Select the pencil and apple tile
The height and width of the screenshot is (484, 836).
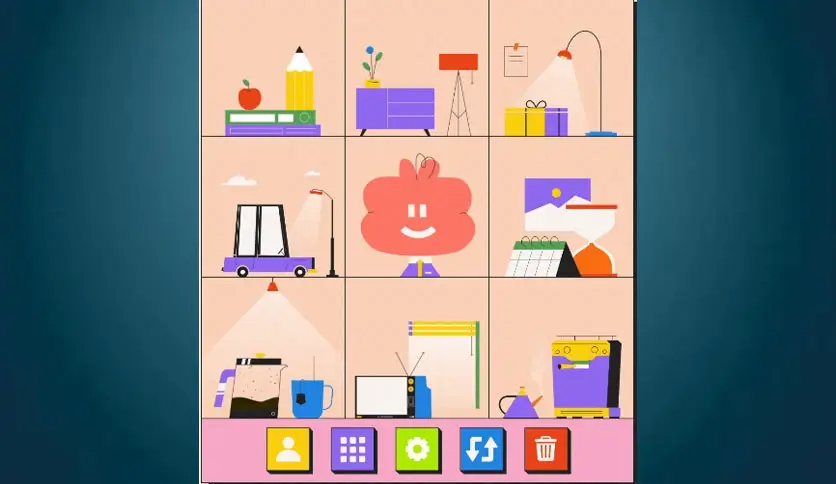point(273,70)
